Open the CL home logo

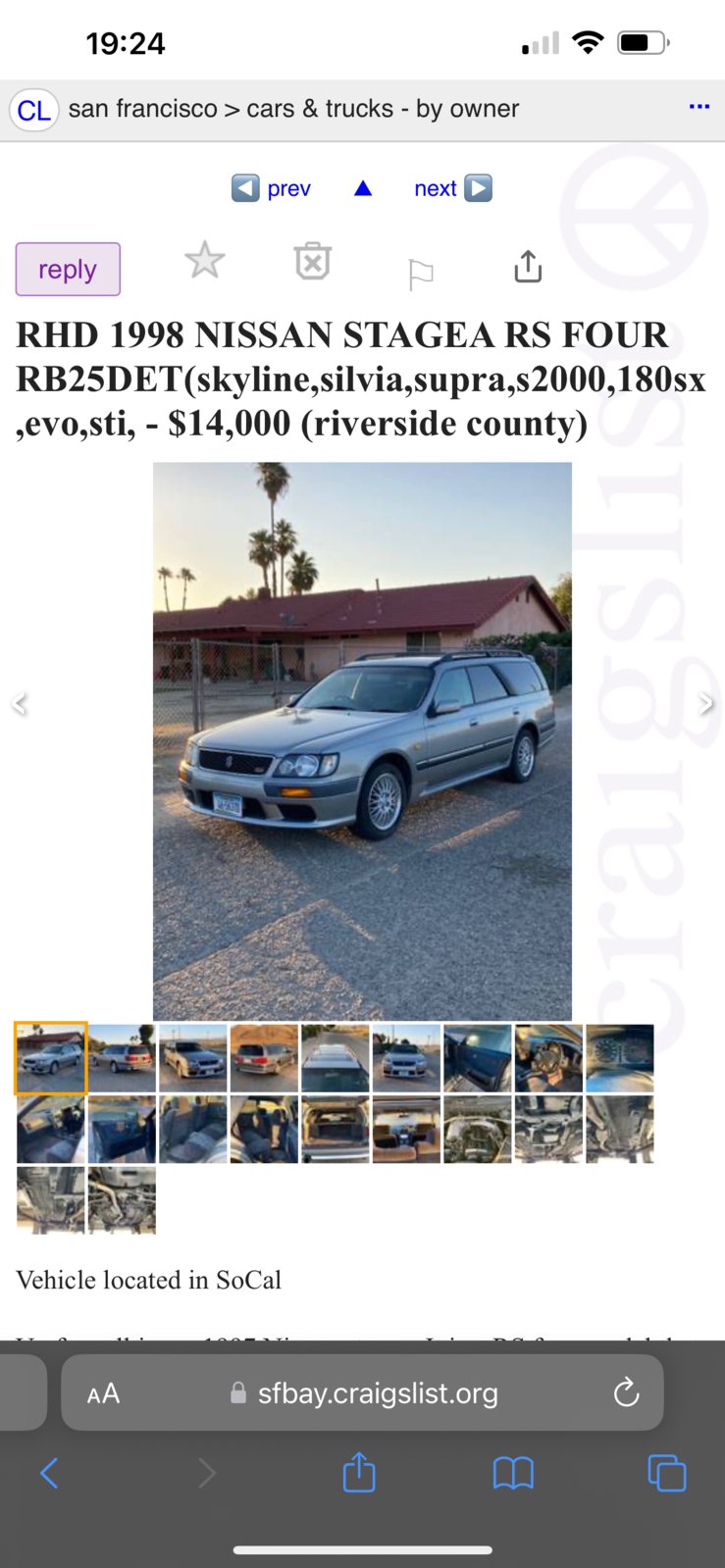pyautogui.click(x=33, y=110)
